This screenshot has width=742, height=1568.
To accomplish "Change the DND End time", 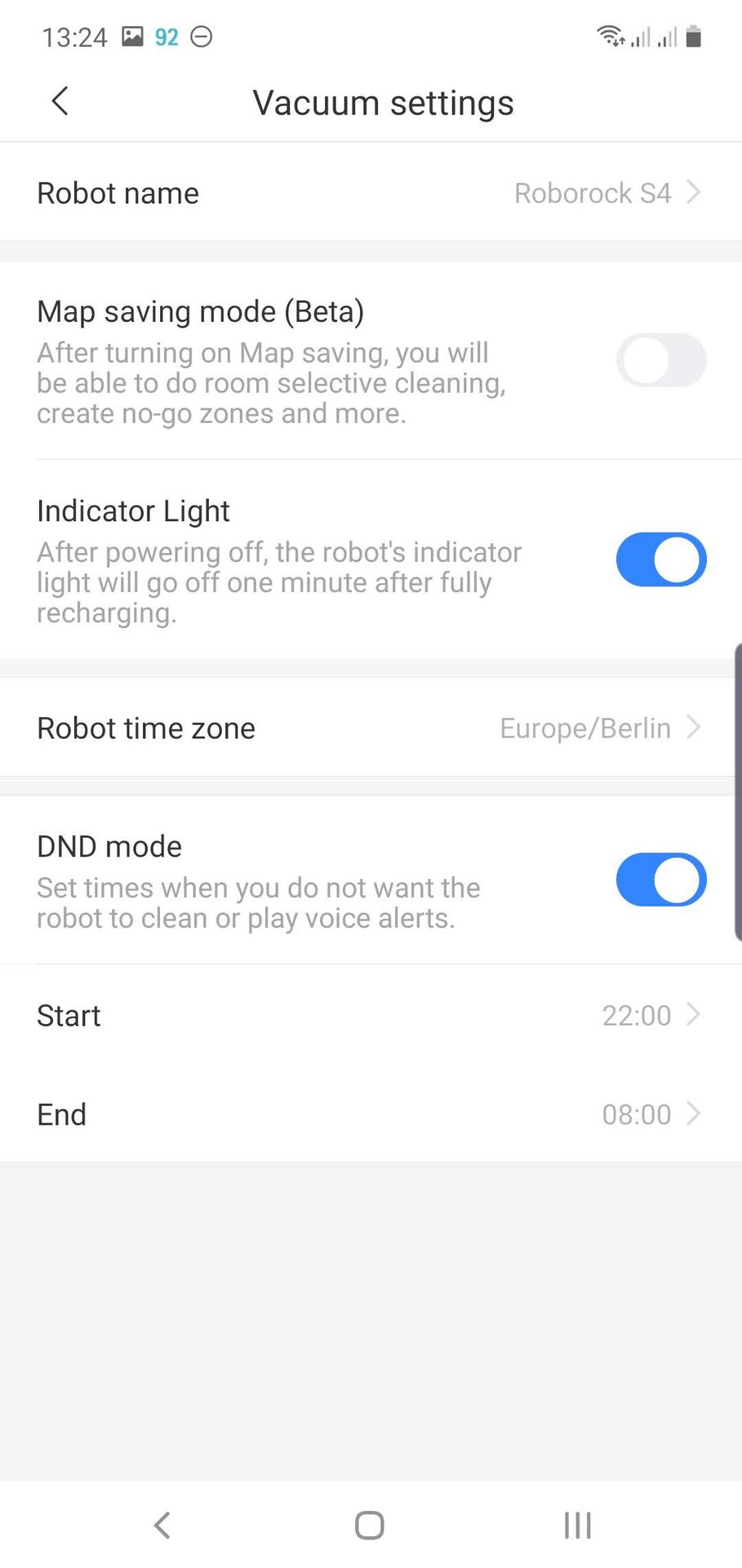I will 370,1114.
